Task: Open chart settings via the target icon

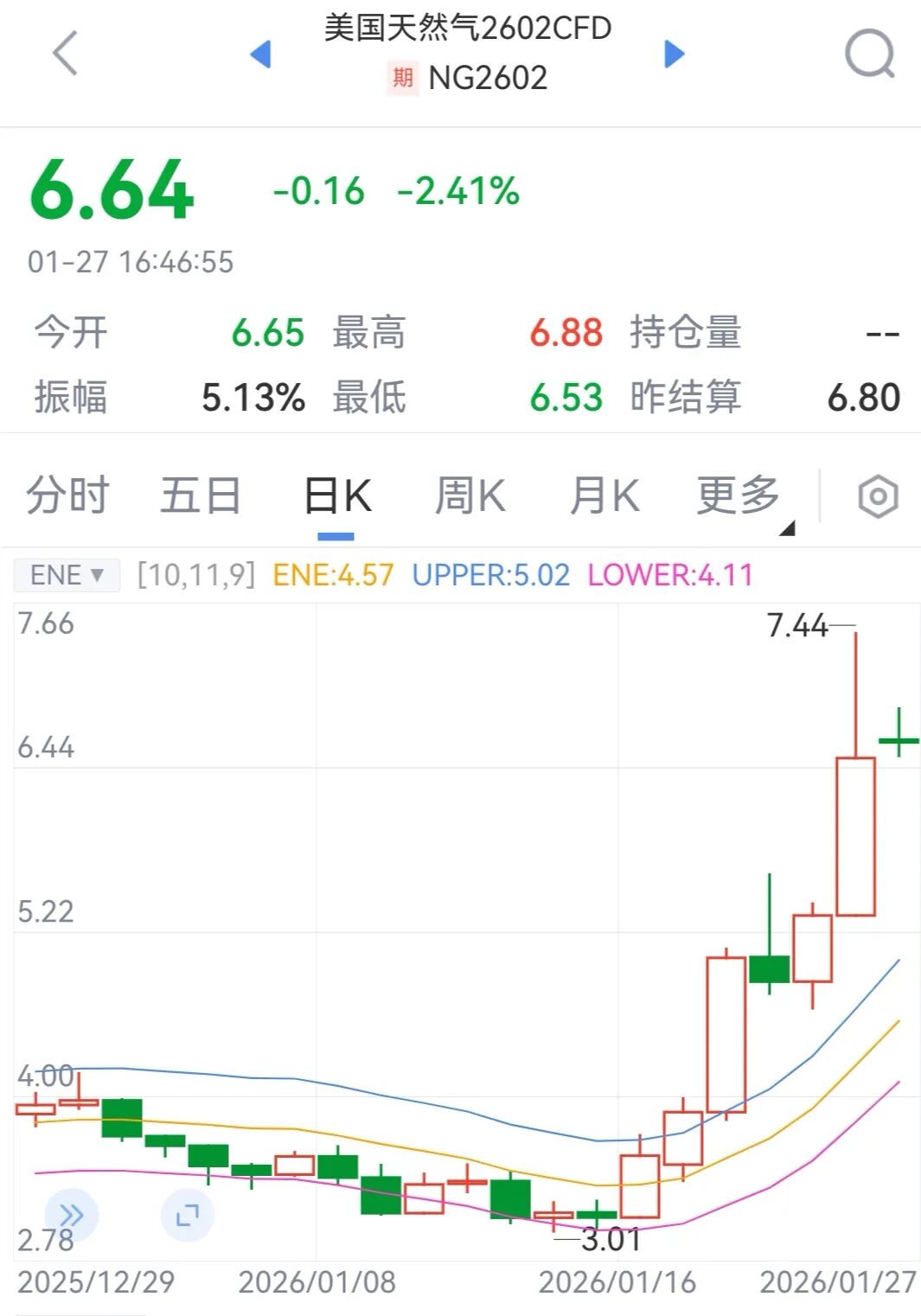Action: tap(877, 495)
